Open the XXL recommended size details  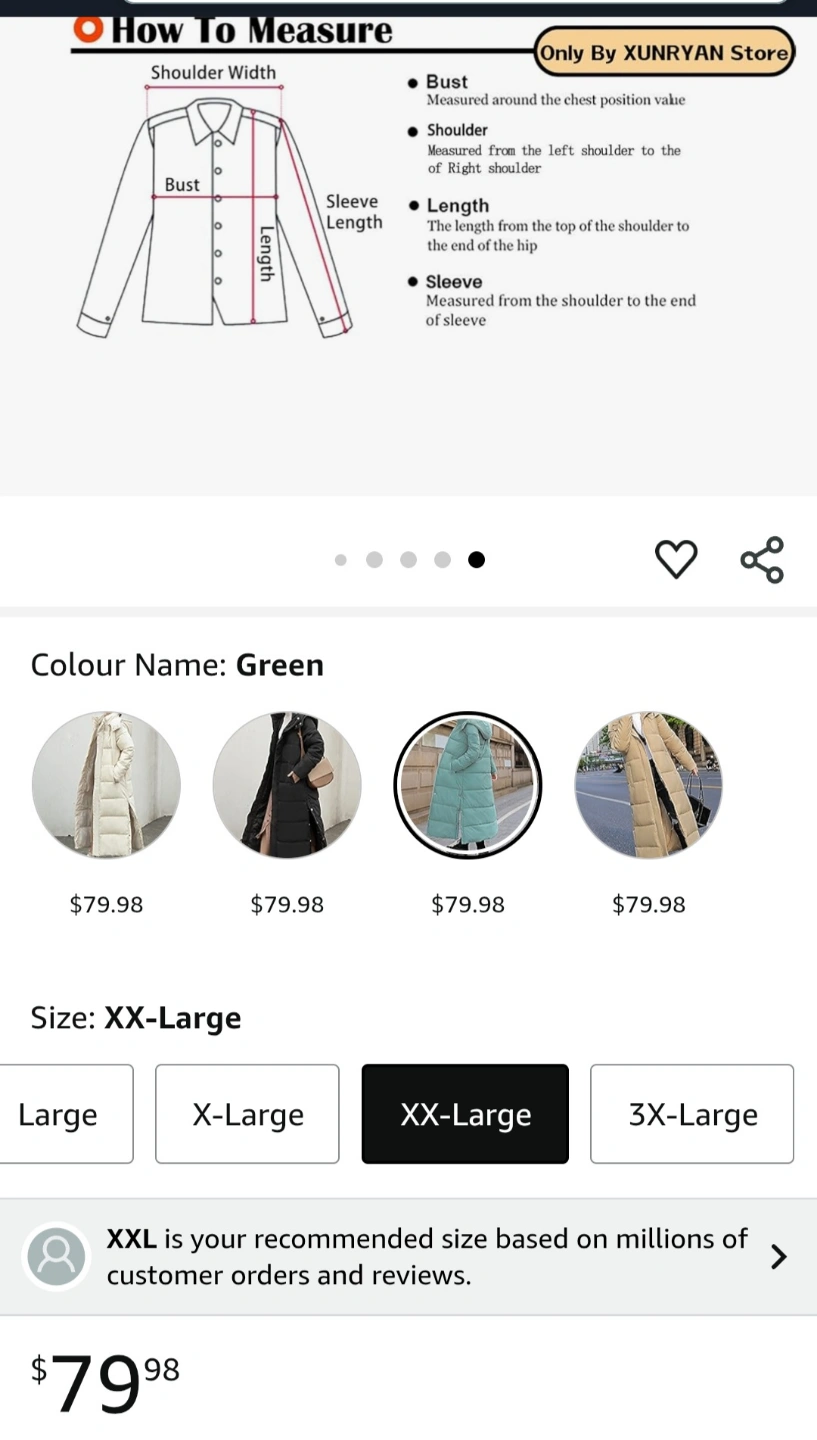tap(408, 1257)
